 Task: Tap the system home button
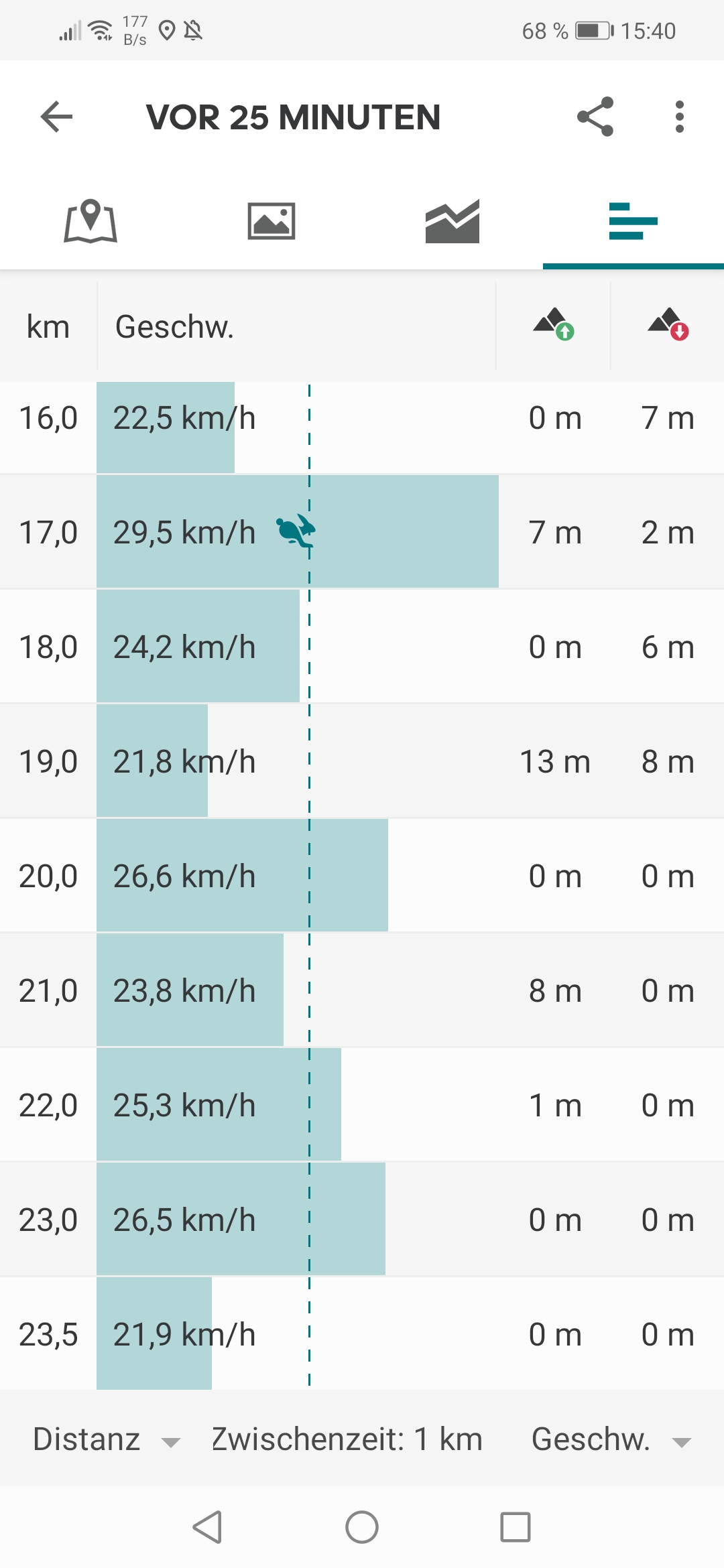[x=362, y=1527]
